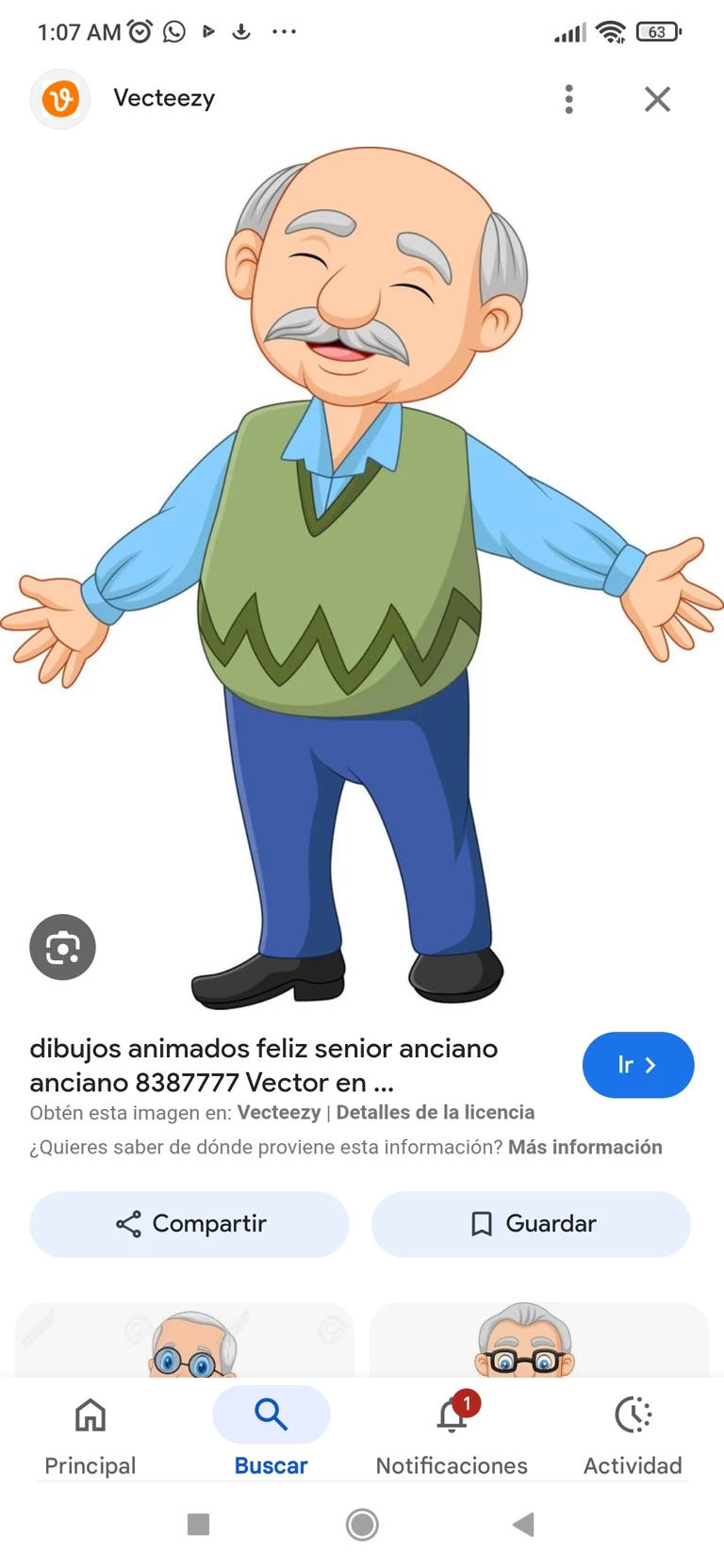Image resolution: width=724 pixels, height=1568 pixels.
Task: View Detalles de la licencia
Action: coord(436,1113)
